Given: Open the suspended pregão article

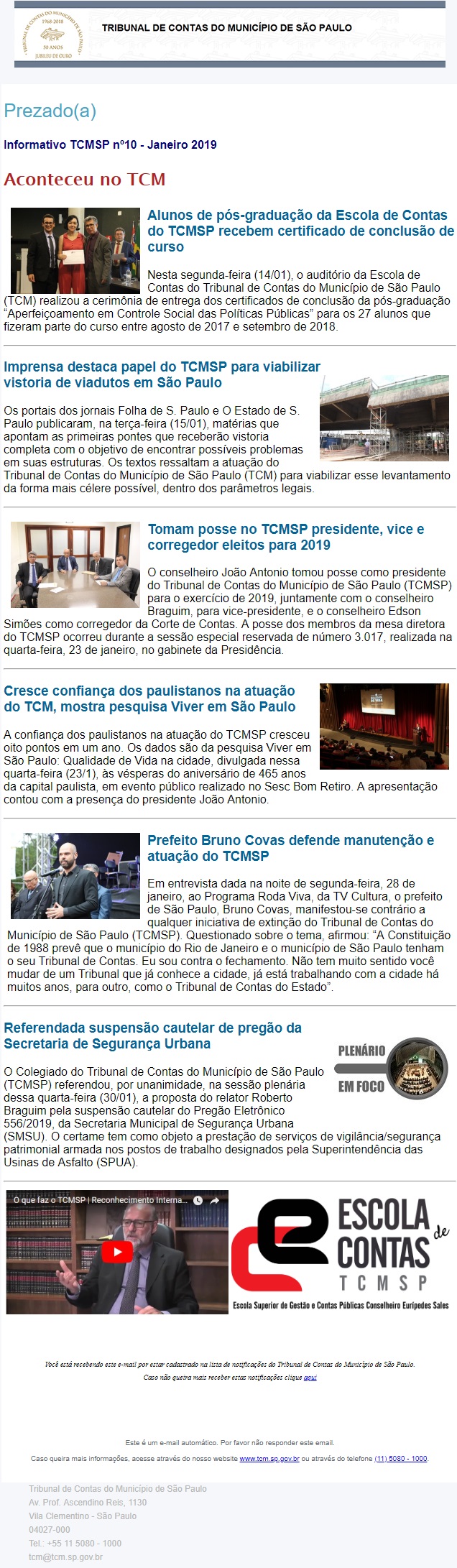Looking at the screenshot, I should click(x=152, y=1036).
